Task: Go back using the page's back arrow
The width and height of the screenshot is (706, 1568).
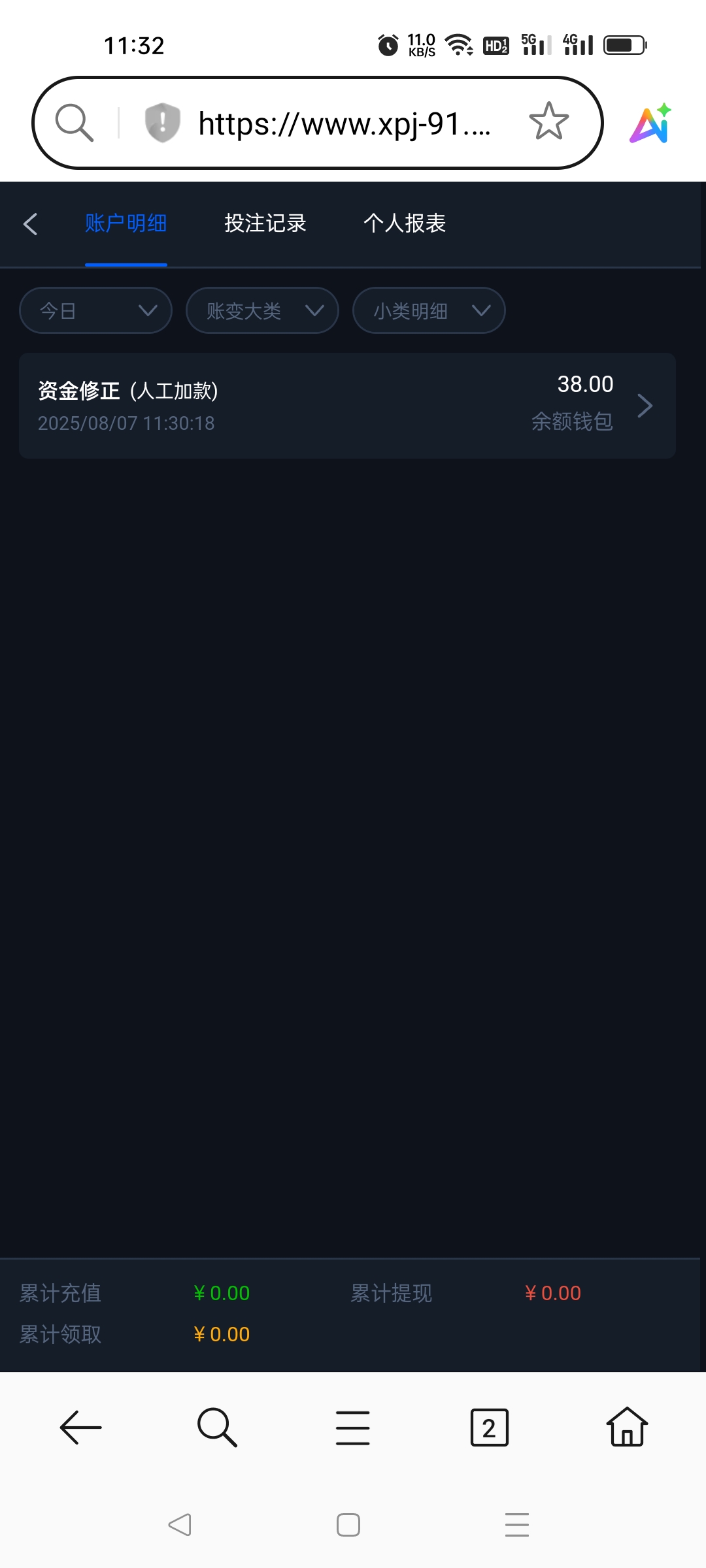Action: coord(30,223)
